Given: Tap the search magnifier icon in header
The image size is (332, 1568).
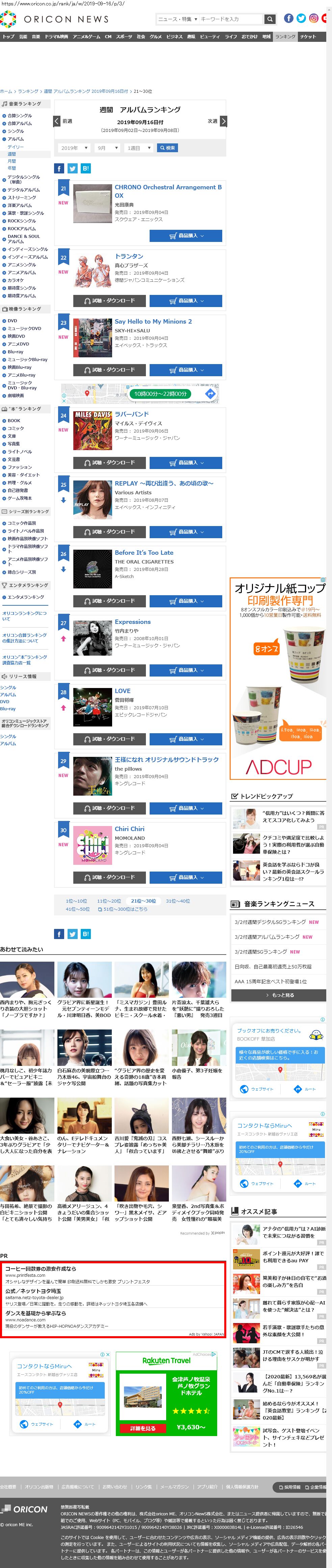Looking at the screenshot, I should coord(269,20).
